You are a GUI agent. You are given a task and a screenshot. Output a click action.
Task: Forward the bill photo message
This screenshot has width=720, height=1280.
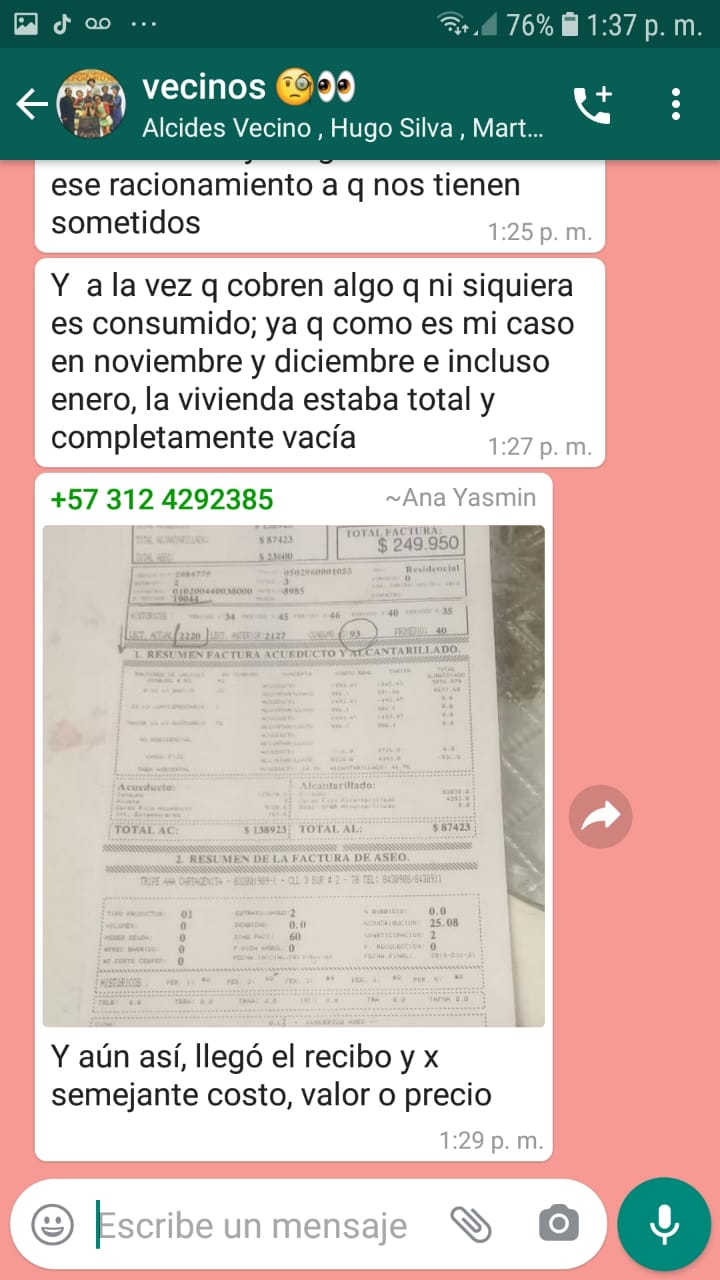[x=600, y=817]
